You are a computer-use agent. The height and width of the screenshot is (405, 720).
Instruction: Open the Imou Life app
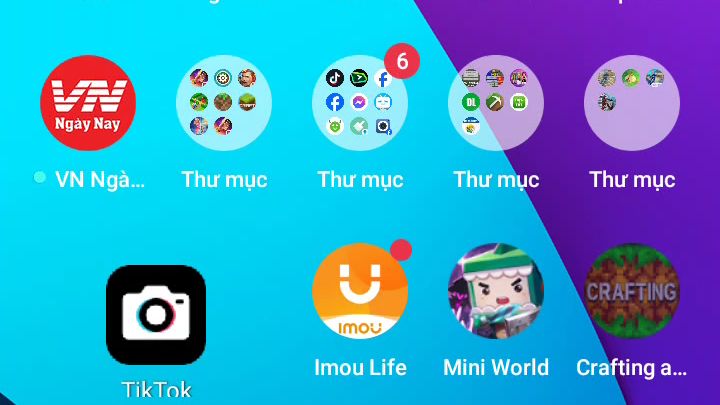[x=360, y=292]
